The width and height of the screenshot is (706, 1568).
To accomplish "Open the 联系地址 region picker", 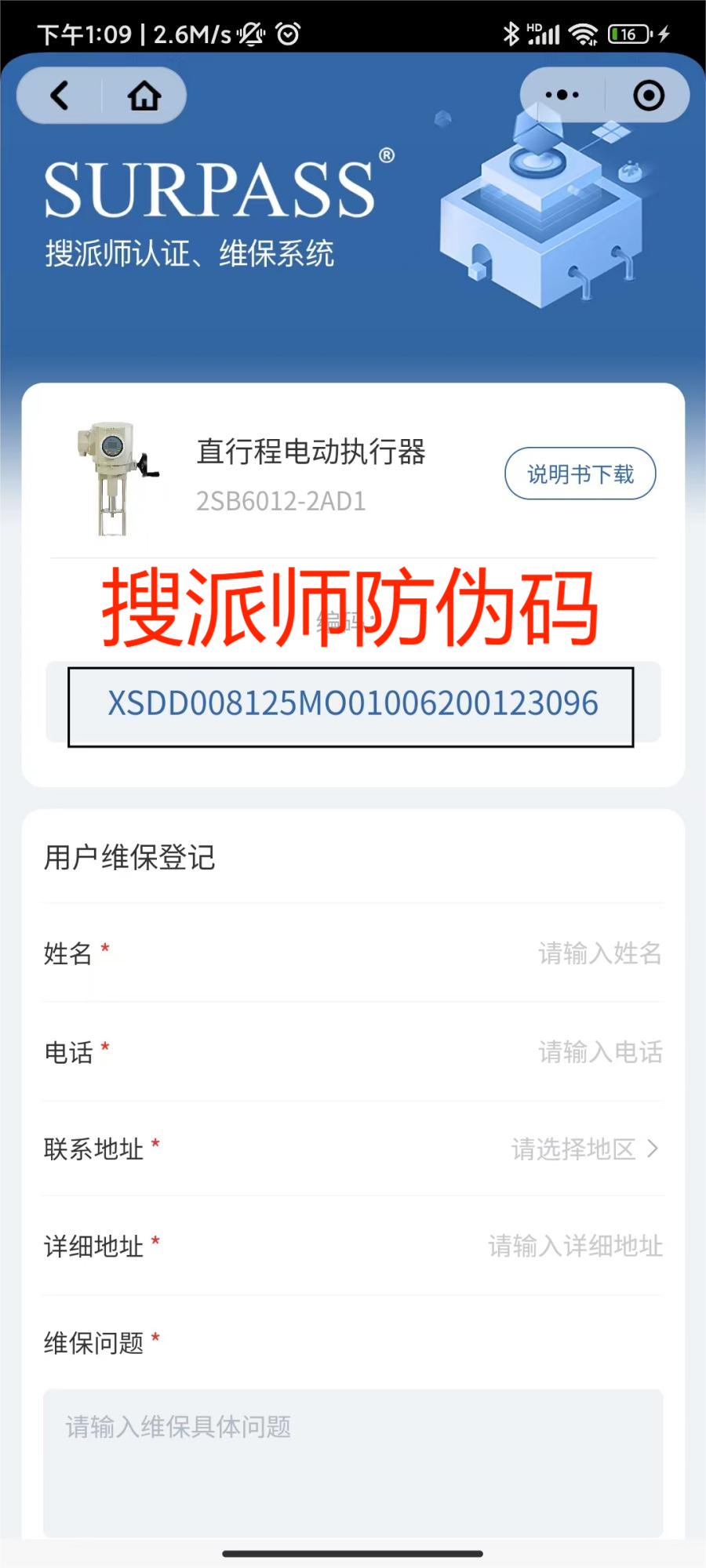I will (x=584, y=1149).
